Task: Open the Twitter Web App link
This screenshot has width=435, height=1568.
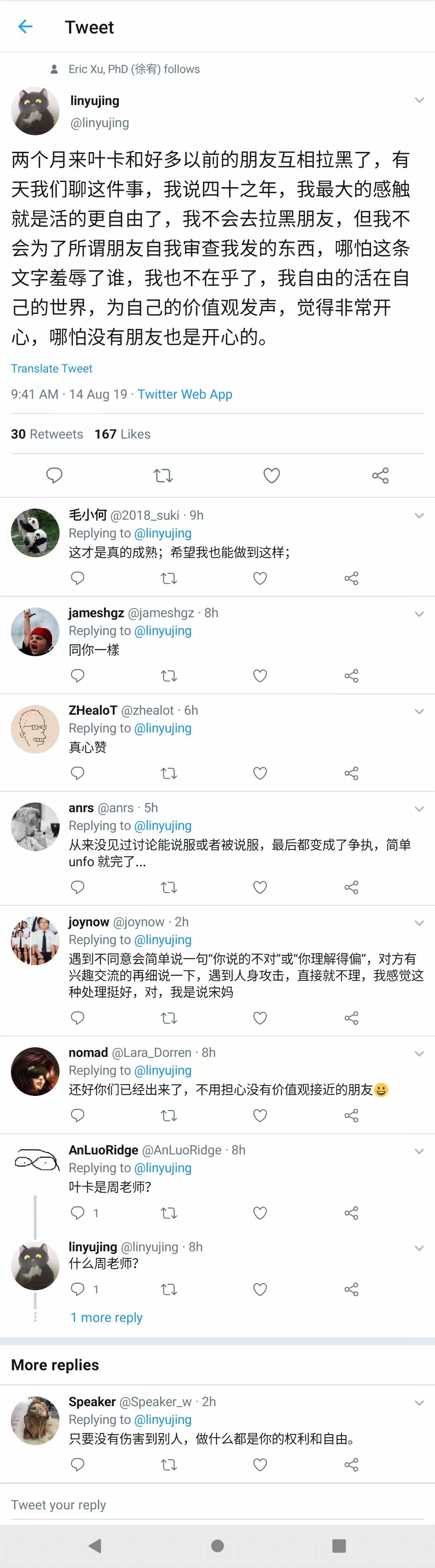Action: coord(184,394)
